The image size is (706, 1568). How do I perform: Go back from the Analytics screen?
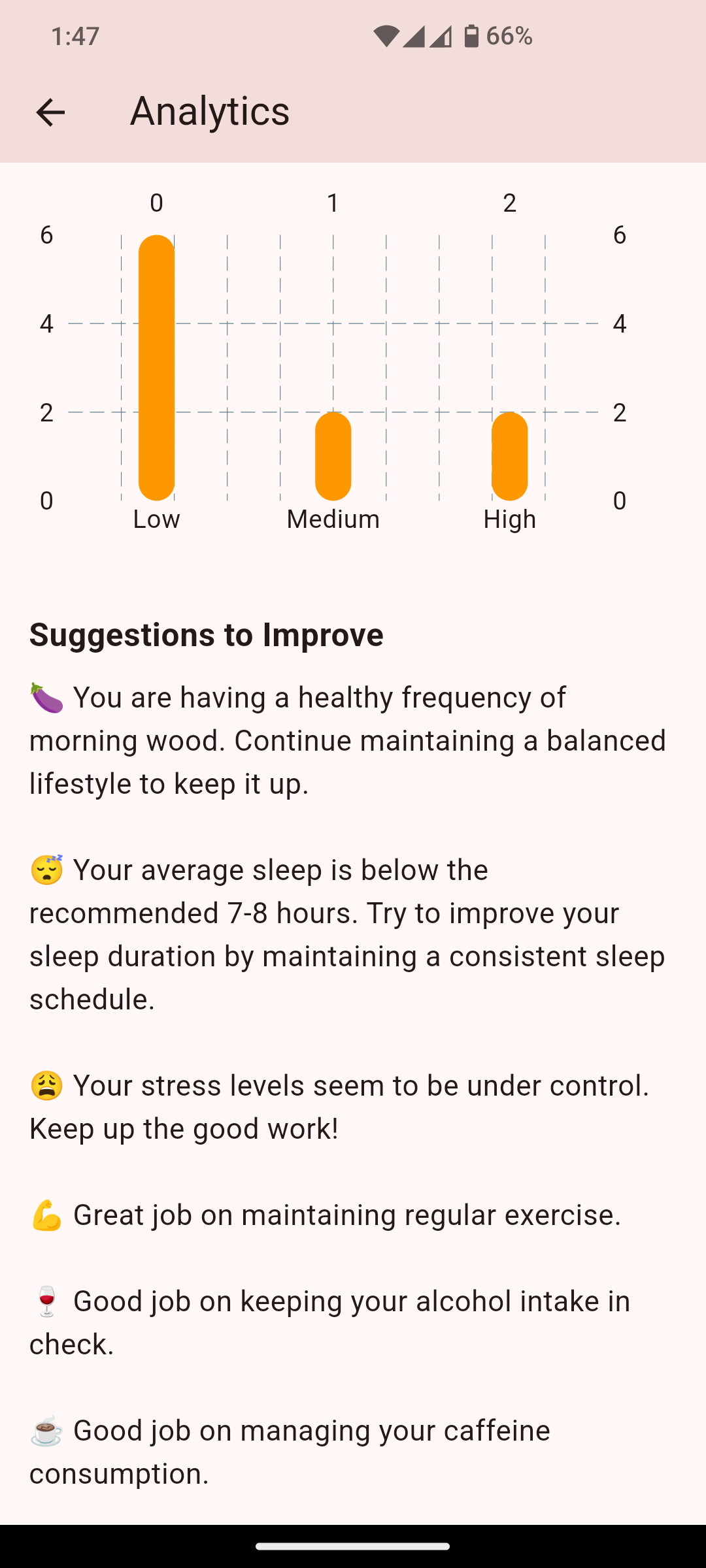50,112
